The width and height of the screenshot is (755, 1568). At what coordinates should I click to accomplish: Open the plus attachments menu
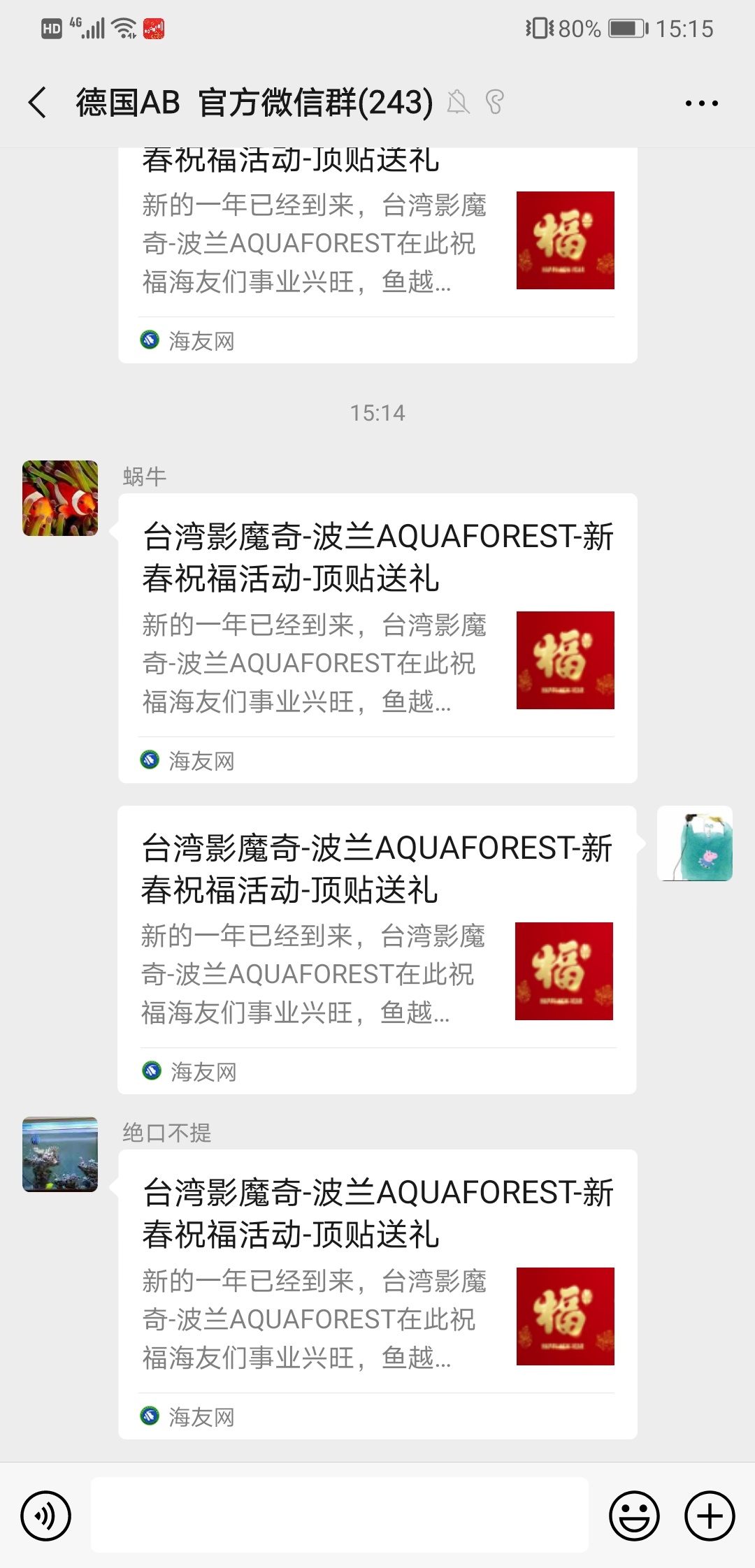pyautogui.click(x=710, y=1516)
